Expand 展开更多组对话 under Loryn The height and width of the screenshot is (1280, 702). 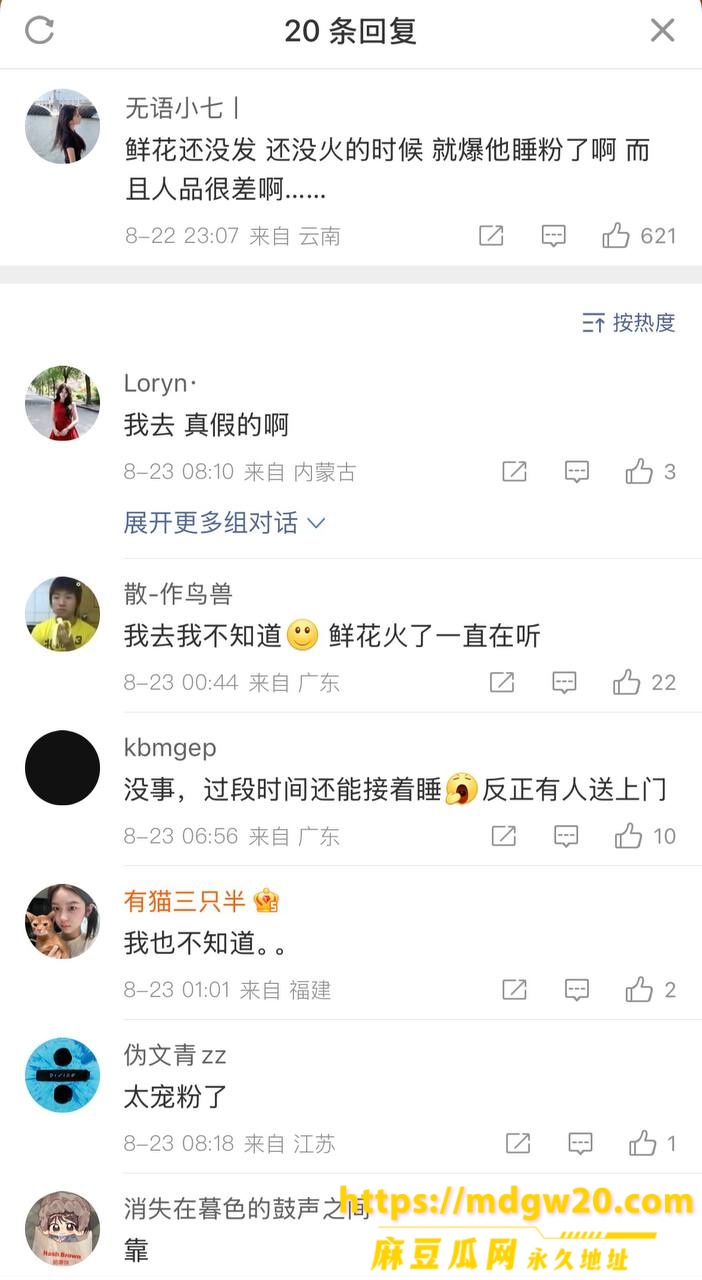tap(224, 522)
